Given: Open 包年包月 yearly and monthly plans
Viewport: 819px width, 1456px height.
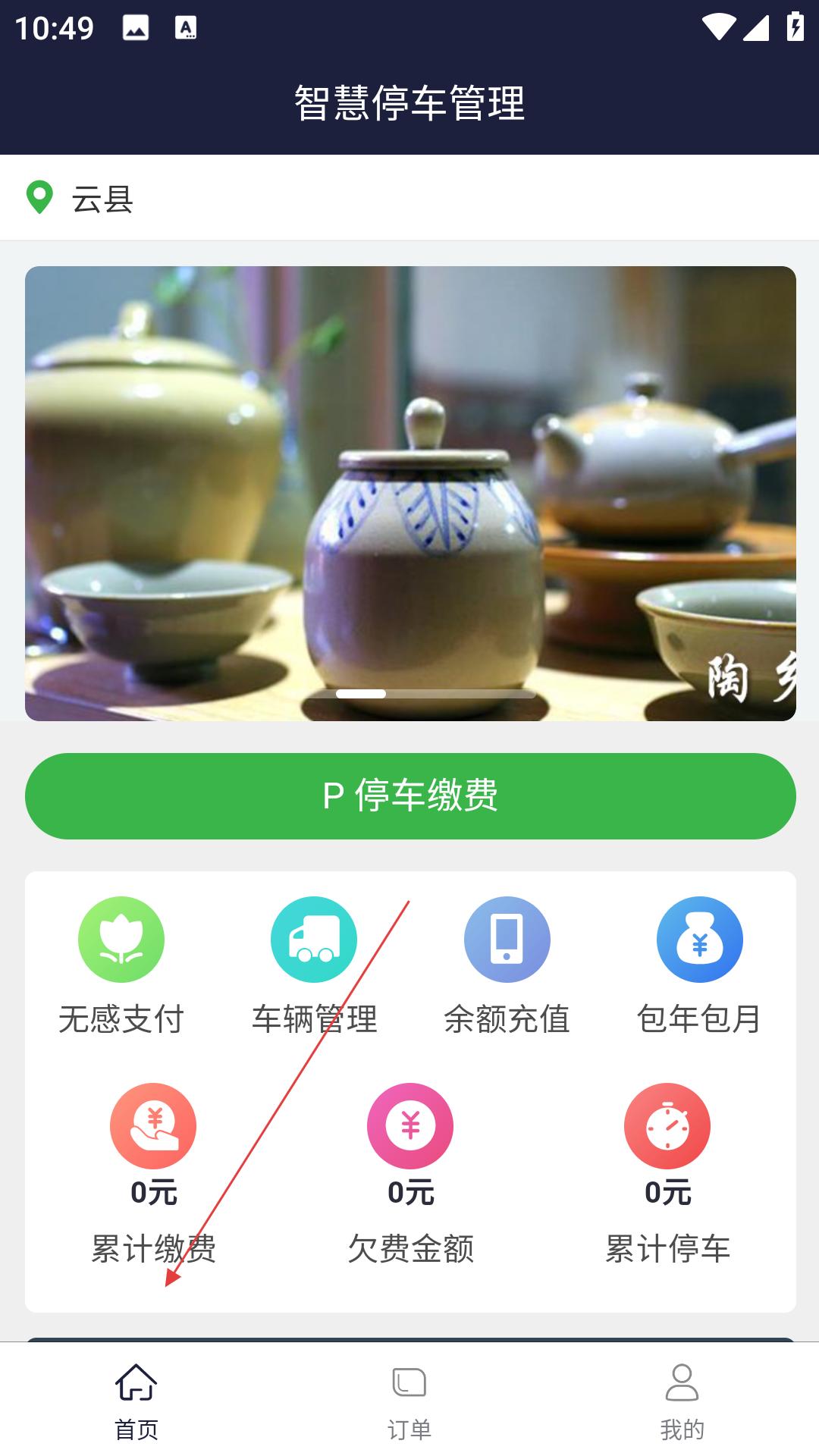Looking at the screenshot, I should (699, 965).
